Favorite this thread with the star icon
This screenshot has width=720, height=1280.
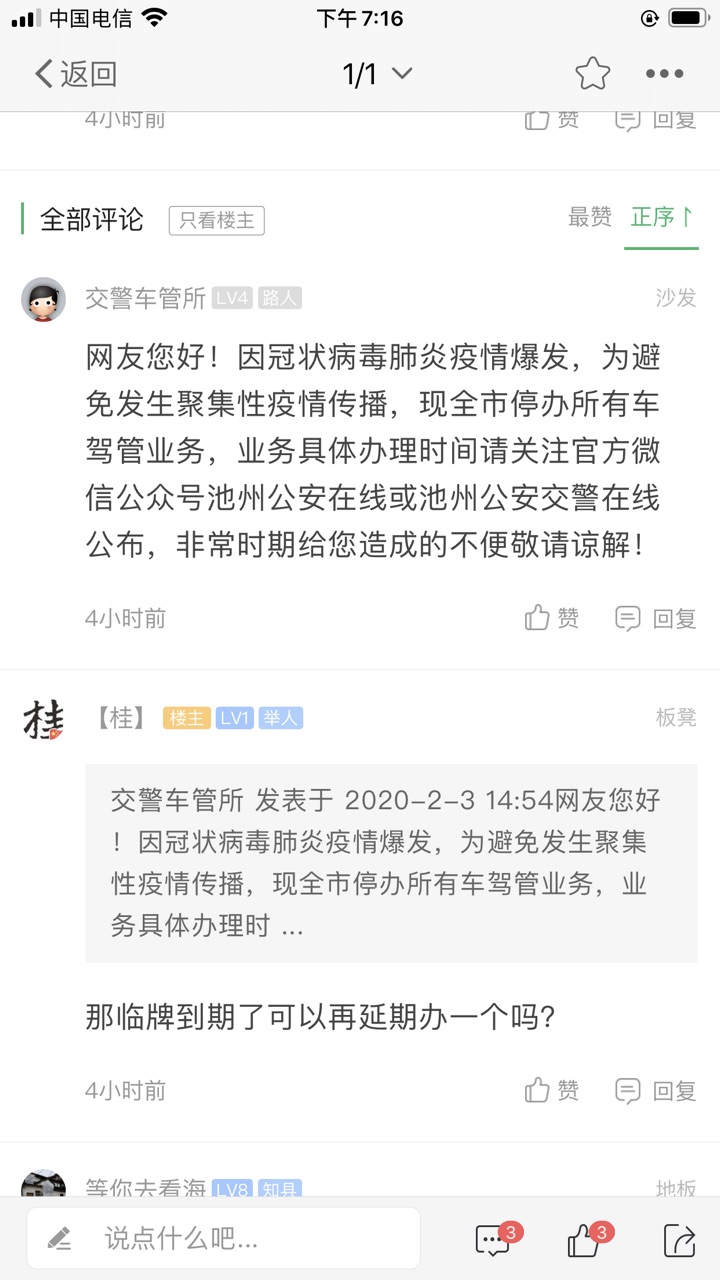(592, 74)
